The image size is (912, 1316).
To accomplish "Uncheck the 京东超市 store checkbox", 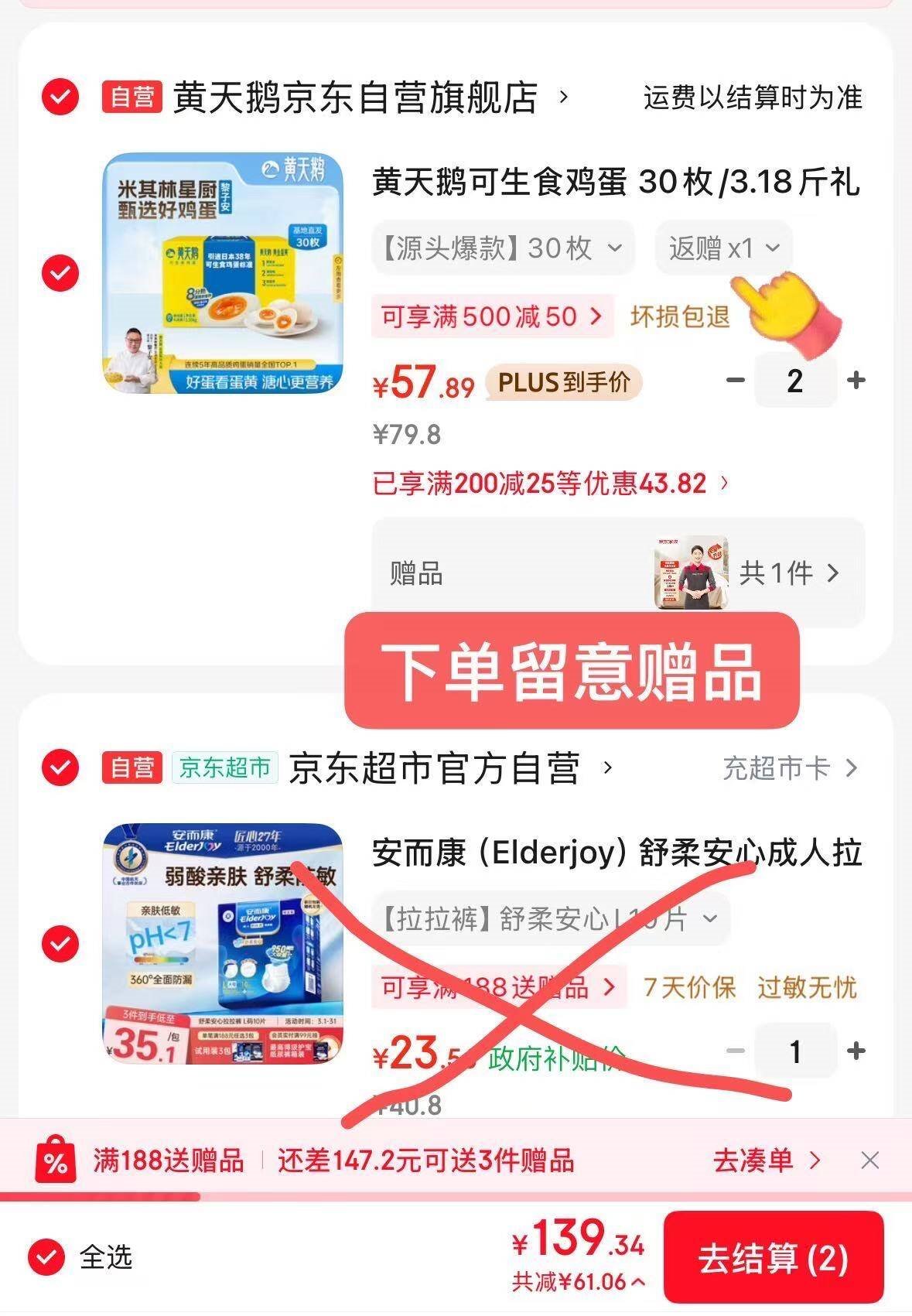I will tap(60, 767).
